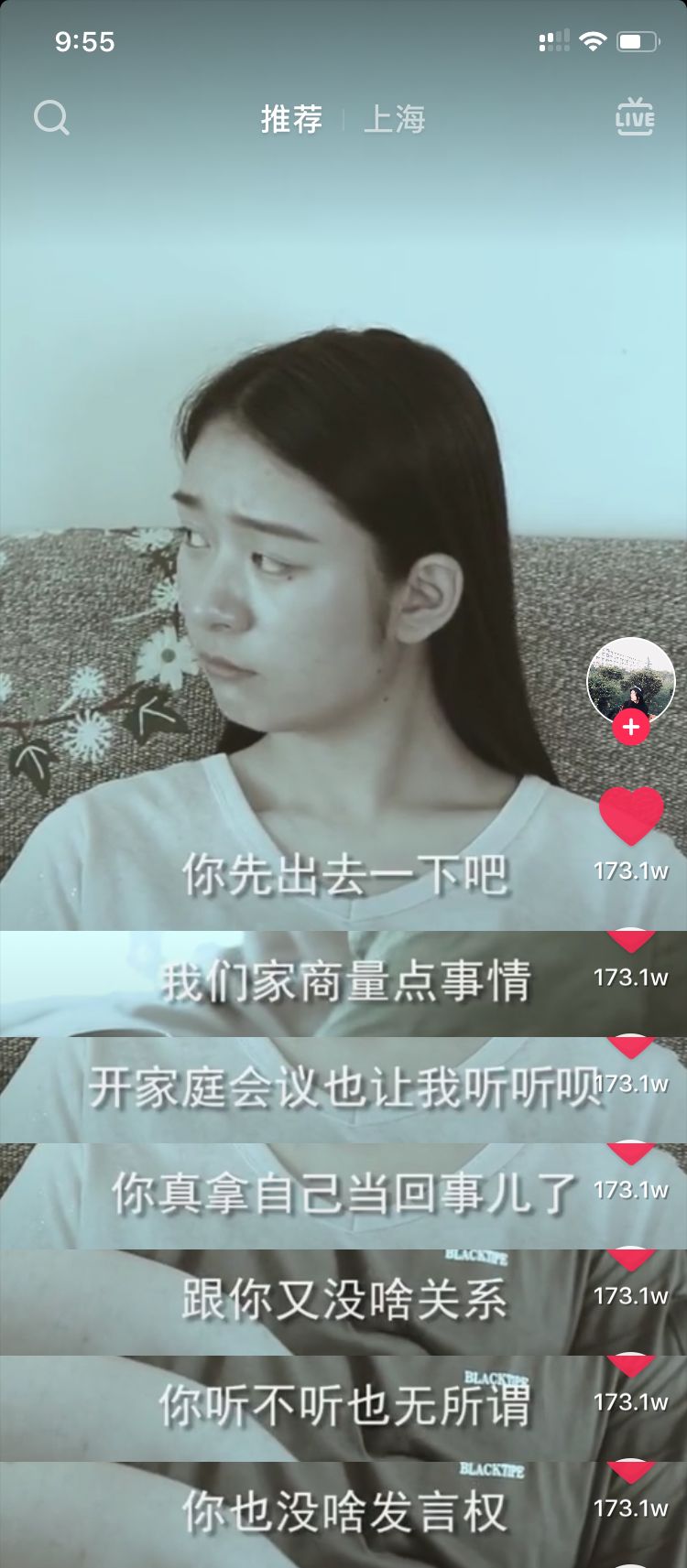Switch to the 推荐 tab

(291, 119)
